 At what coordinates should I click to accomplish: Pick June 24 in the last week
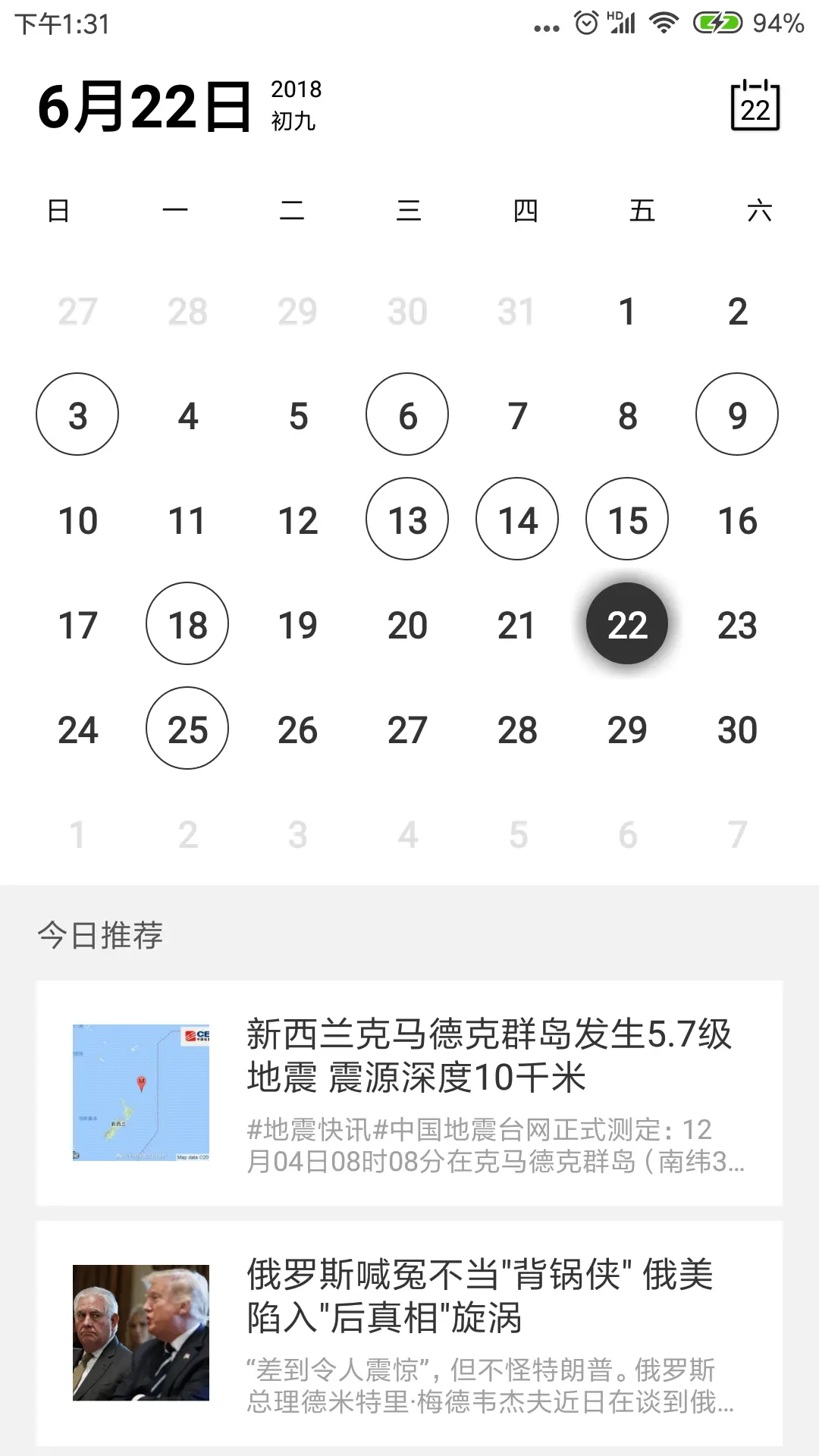pos(77,730)
